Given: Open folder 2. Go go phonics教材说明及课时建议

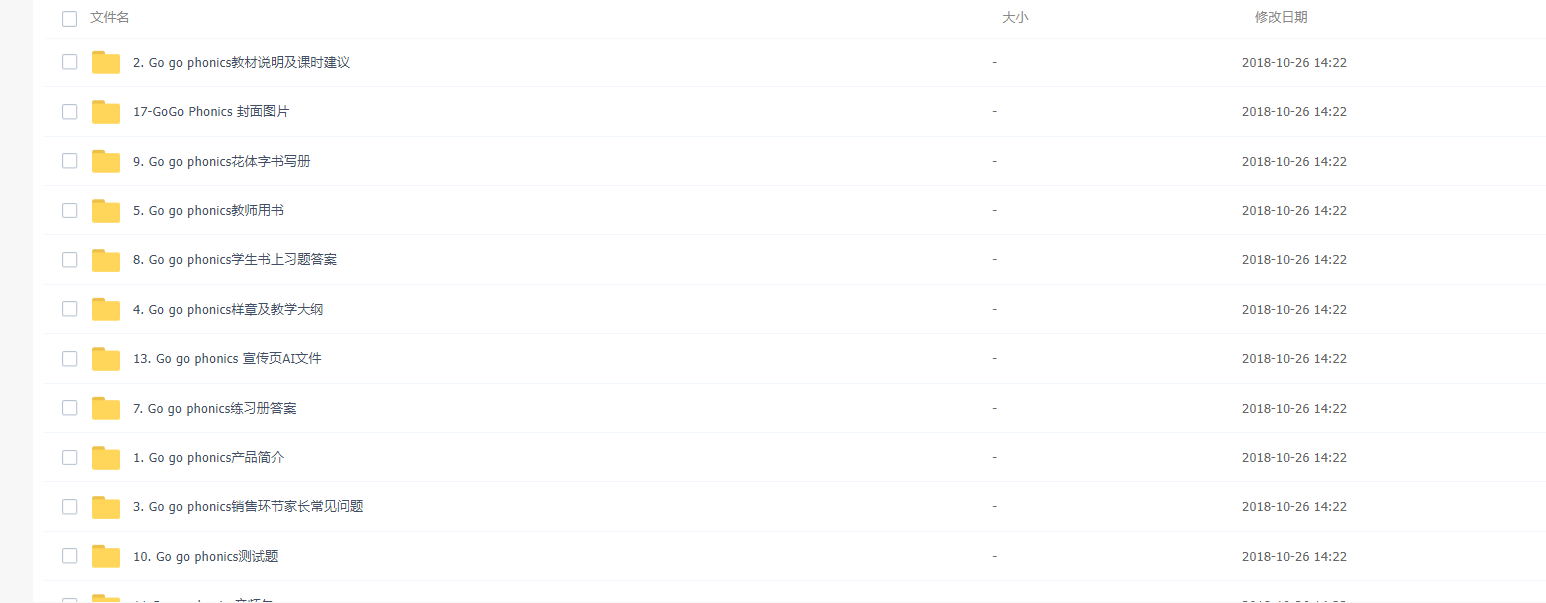Looking at the screenshot, I should pyautogui.click(x=240, y=62).
